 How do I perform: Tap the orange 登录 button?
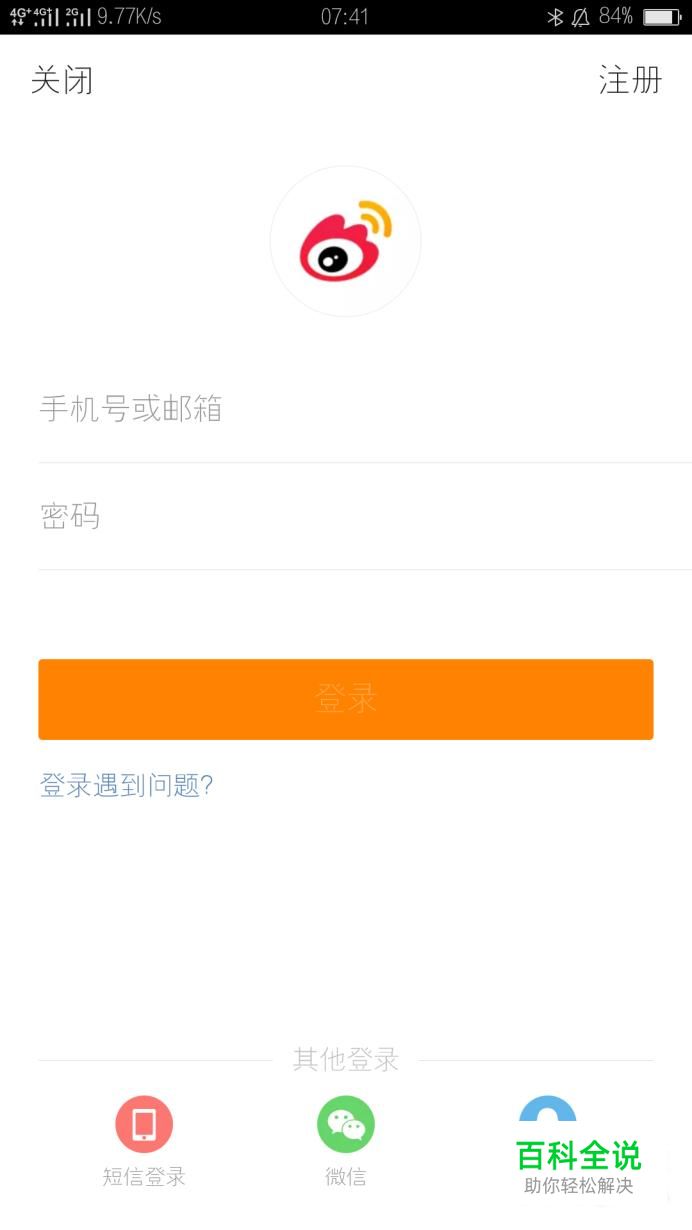(345, 699)
